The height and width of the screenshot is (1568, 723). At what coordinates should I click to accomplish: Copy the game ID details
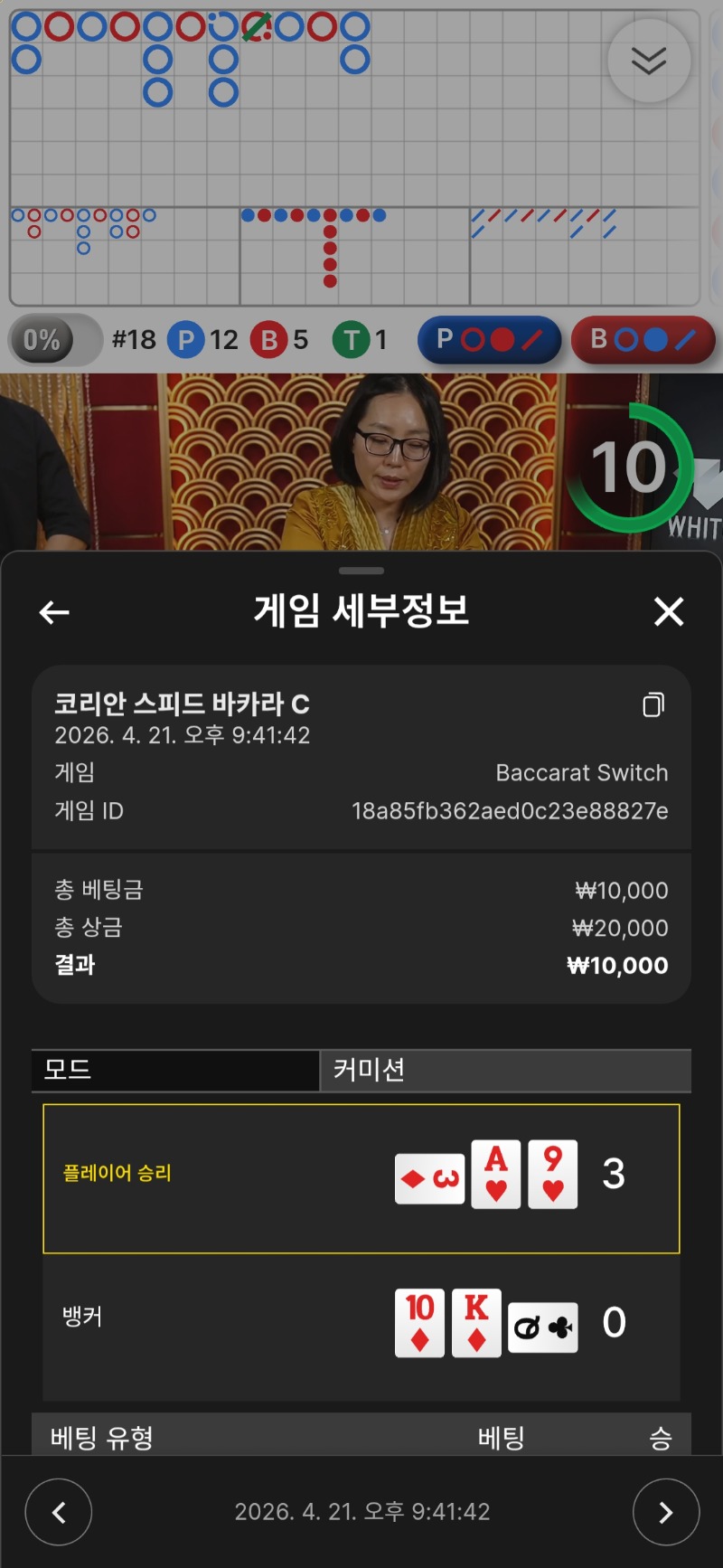pos(653,704)
